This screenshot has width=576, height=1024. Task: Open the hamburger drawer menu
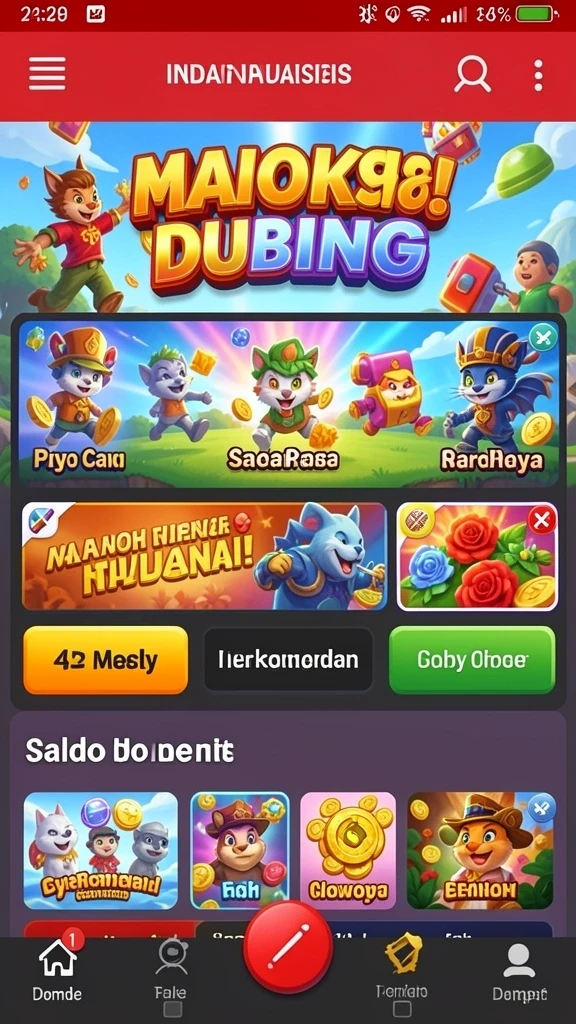(x=47, y=74)
